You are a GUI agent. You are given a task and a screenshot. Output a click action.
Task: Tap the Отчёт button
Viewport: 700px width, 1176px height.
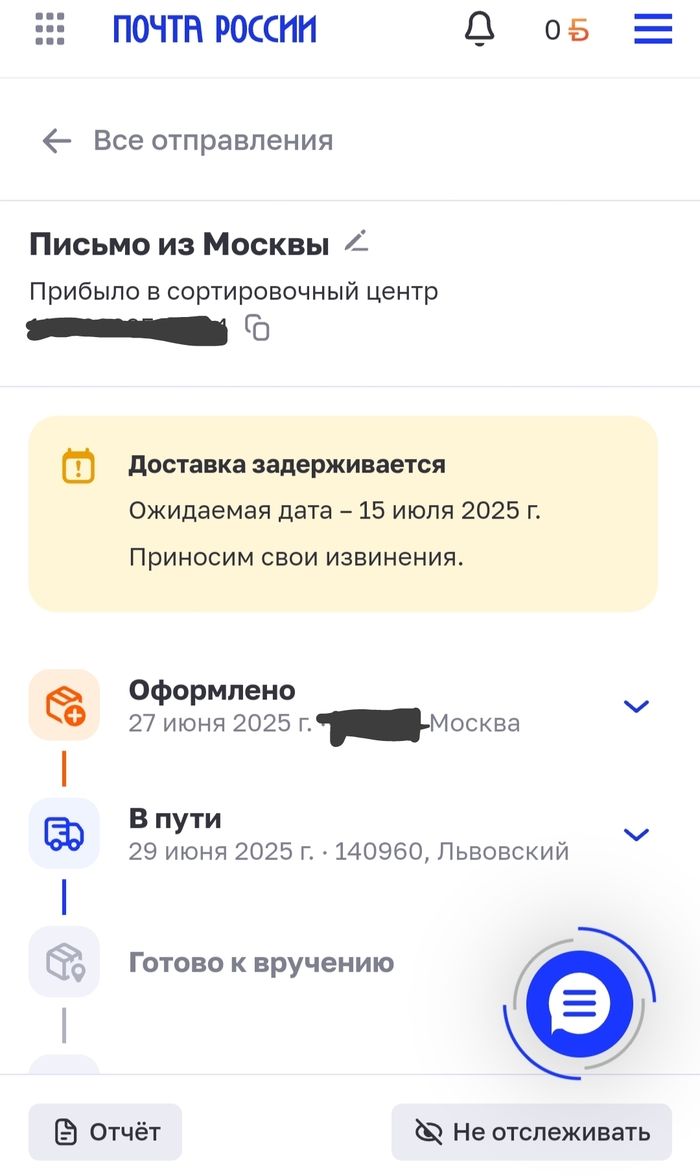click(105, 1132)
